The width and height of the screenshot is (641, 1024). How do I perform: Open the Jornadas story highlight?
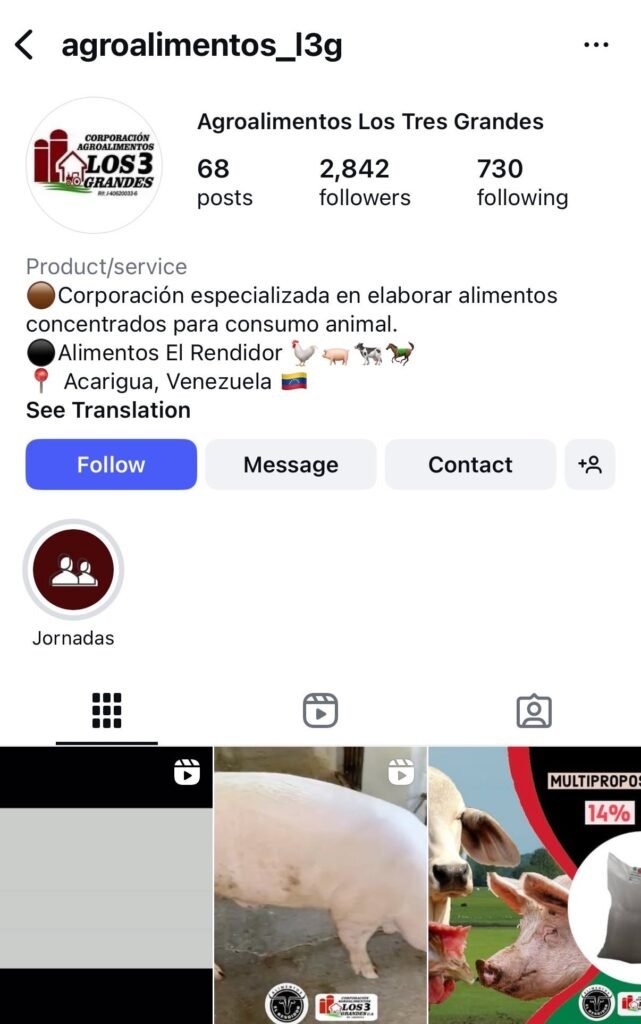tap(73, 570)
